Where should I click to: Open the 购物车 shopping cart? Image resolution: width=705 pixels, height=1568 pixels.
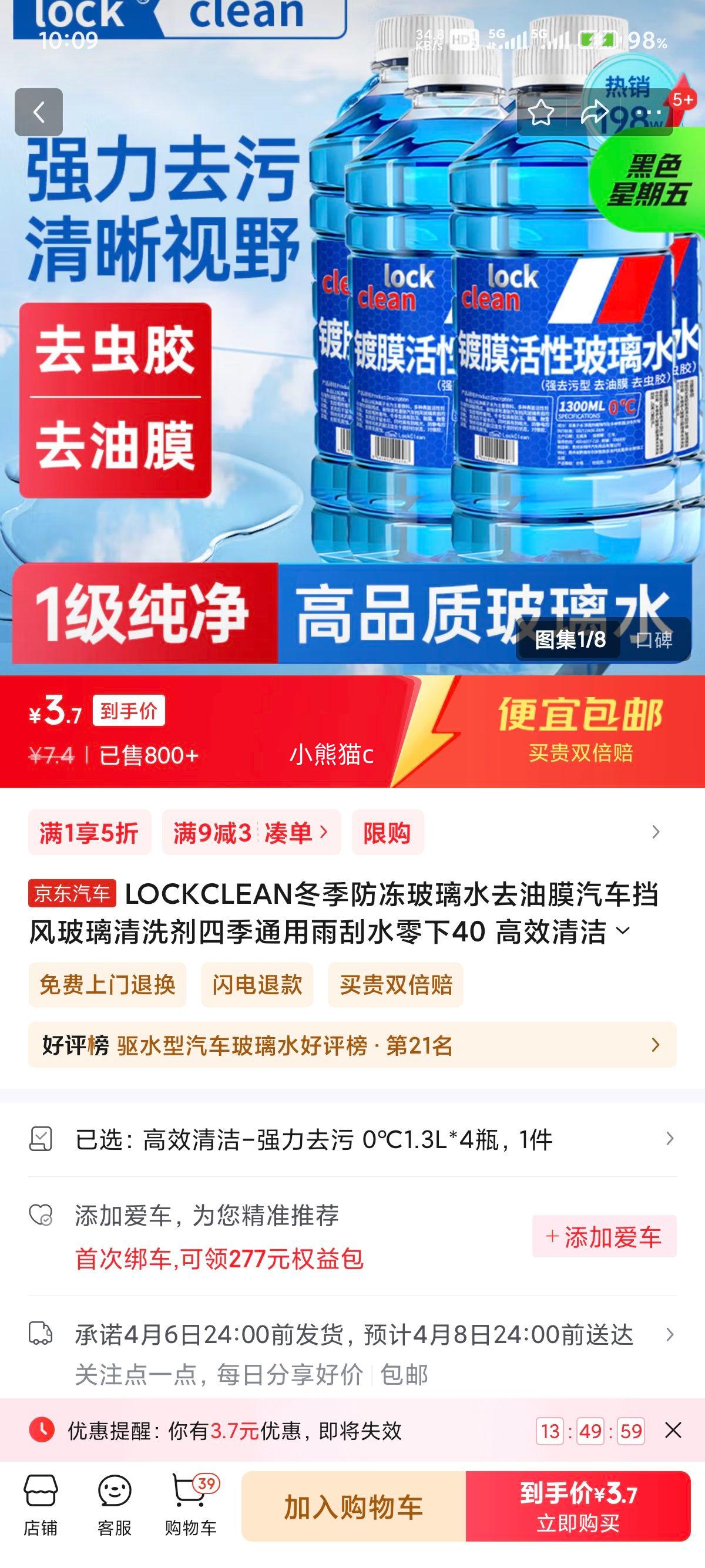tap(190, 1505)
